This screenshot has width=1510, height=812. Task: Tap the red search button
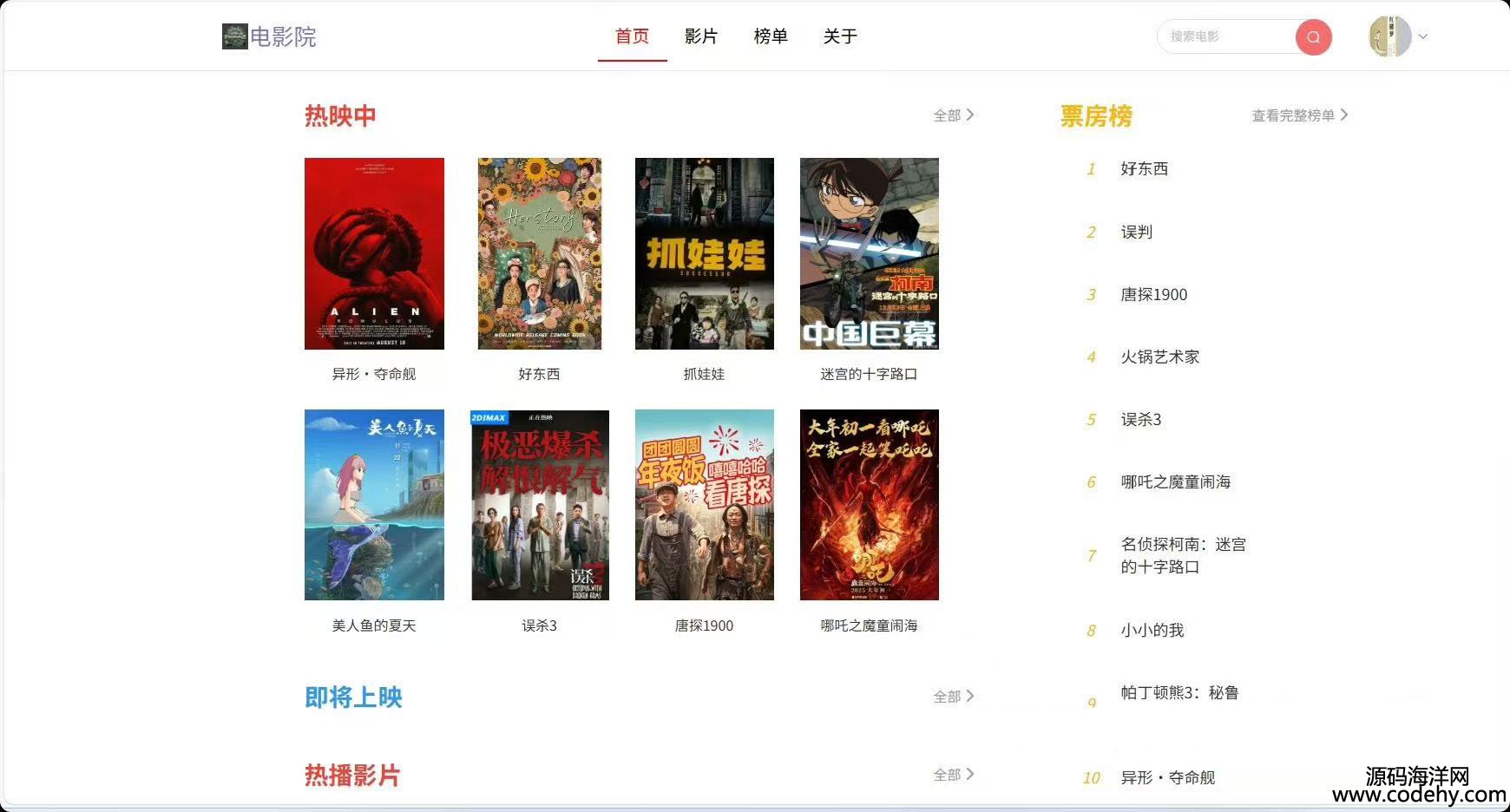tap(1313, 37)
